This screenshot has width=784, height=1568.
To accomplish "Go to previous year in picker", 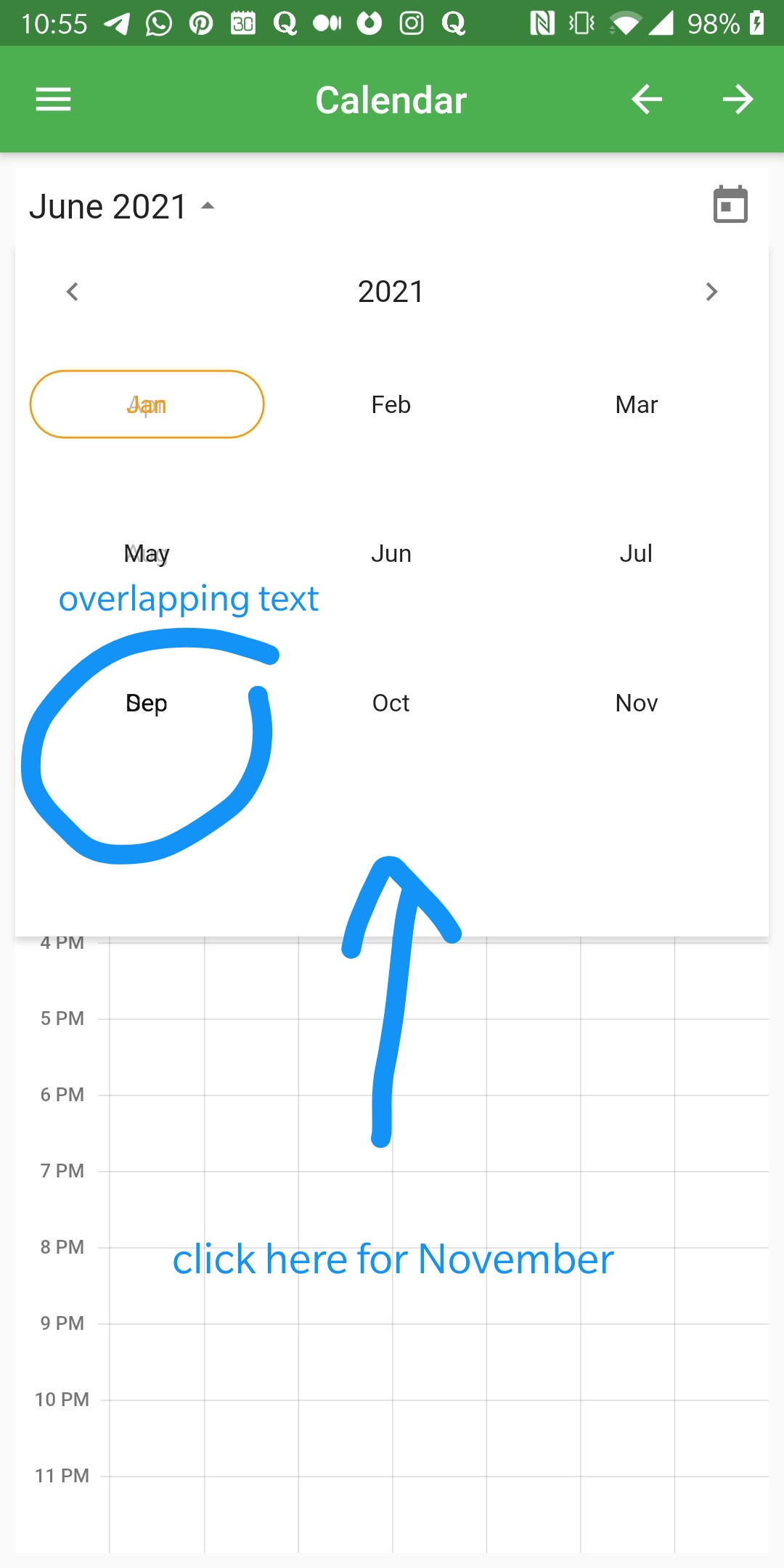I will (72, 292).
